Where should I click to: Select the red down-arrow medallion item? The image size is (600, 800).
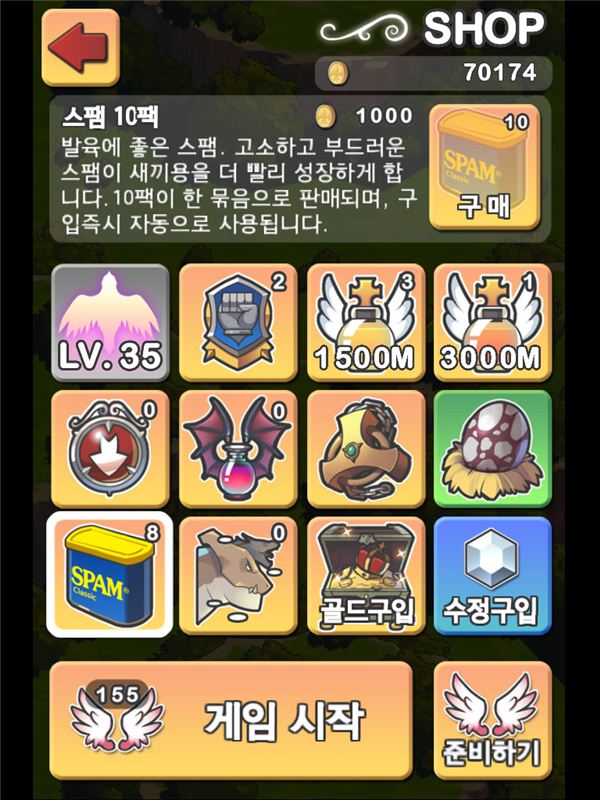(110, 449)
